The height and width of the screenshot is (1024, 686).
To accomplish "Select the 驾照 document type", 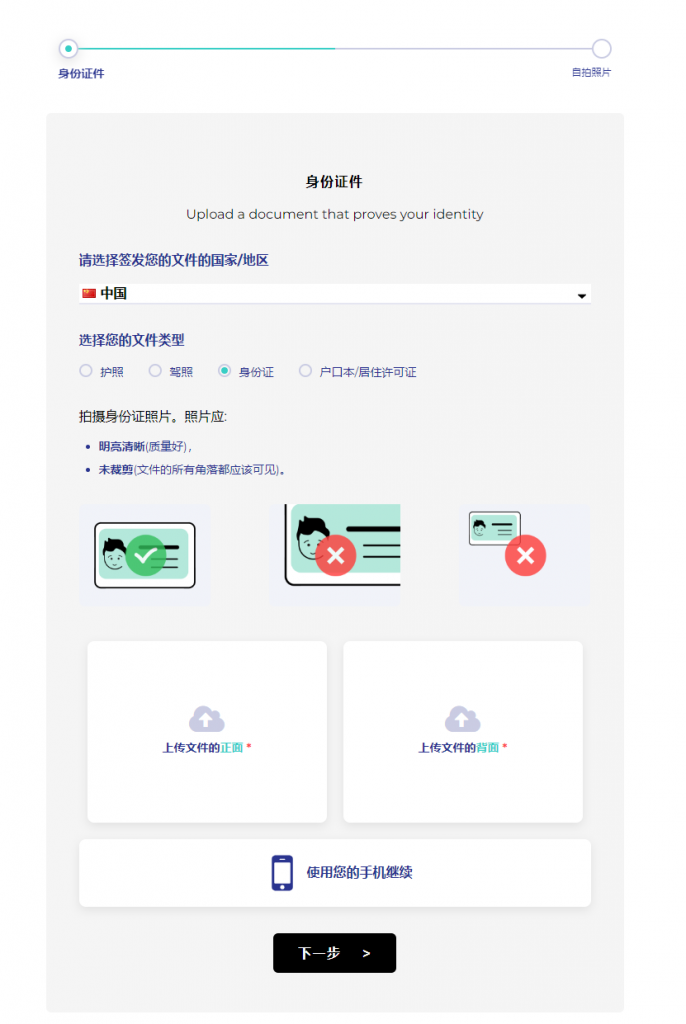I will 155,371.
